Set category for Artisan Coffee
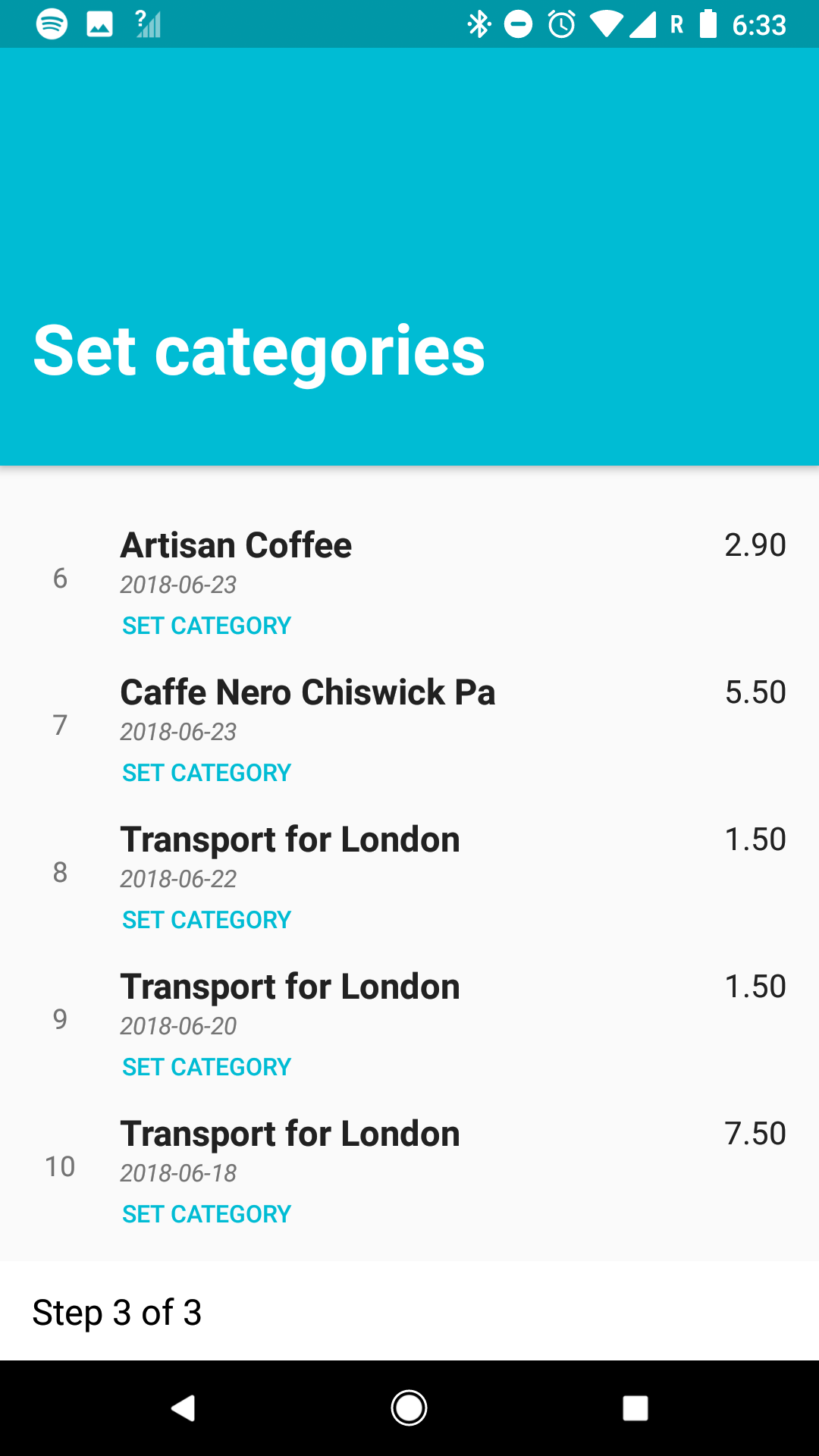Image resolution: width=819 pixels, height=1456 pixels. coord(206,626)
